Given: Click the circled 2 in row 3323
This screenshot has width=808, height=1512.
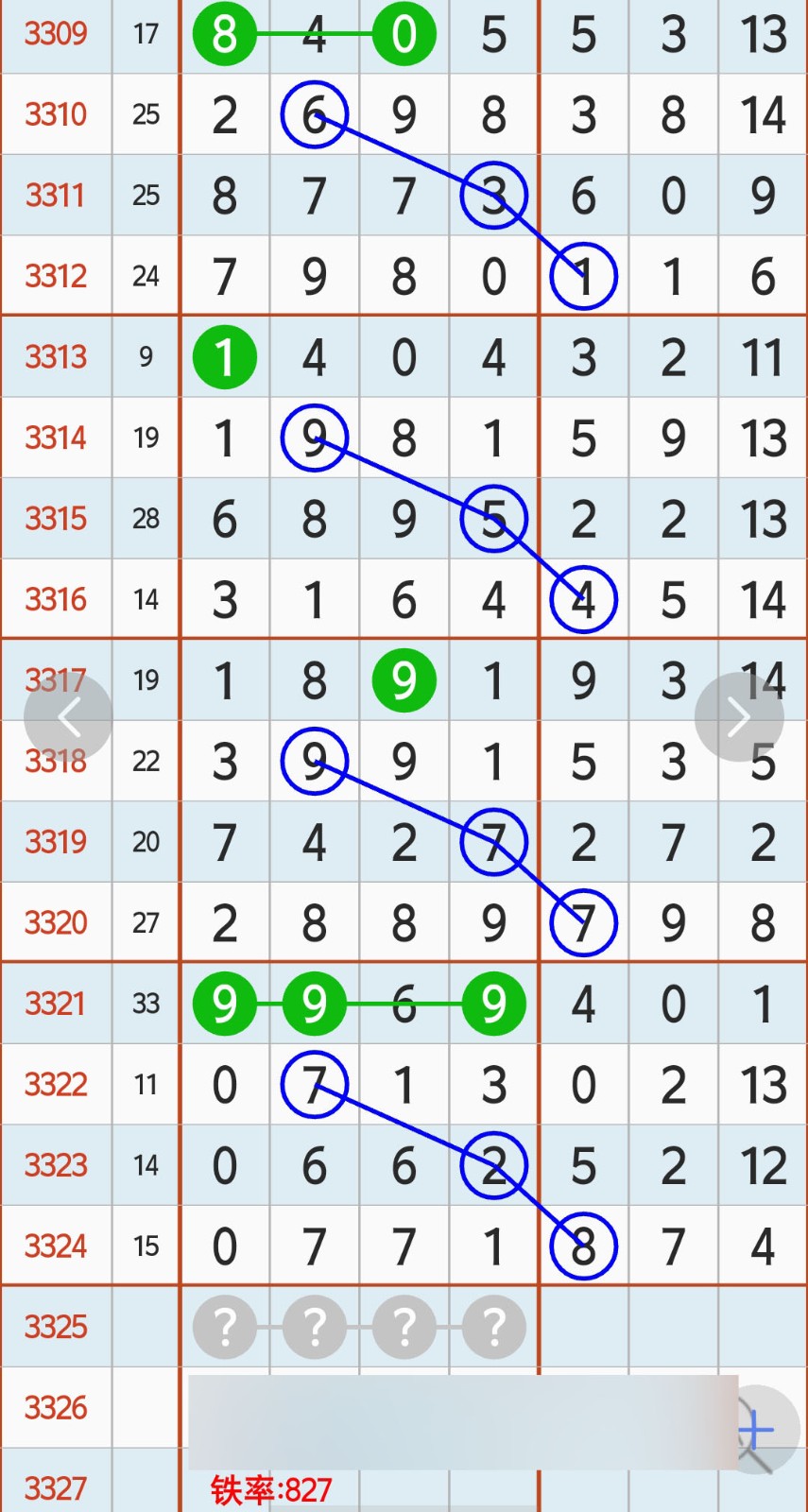Looking at the screenshot, I should coord(493,1165).
